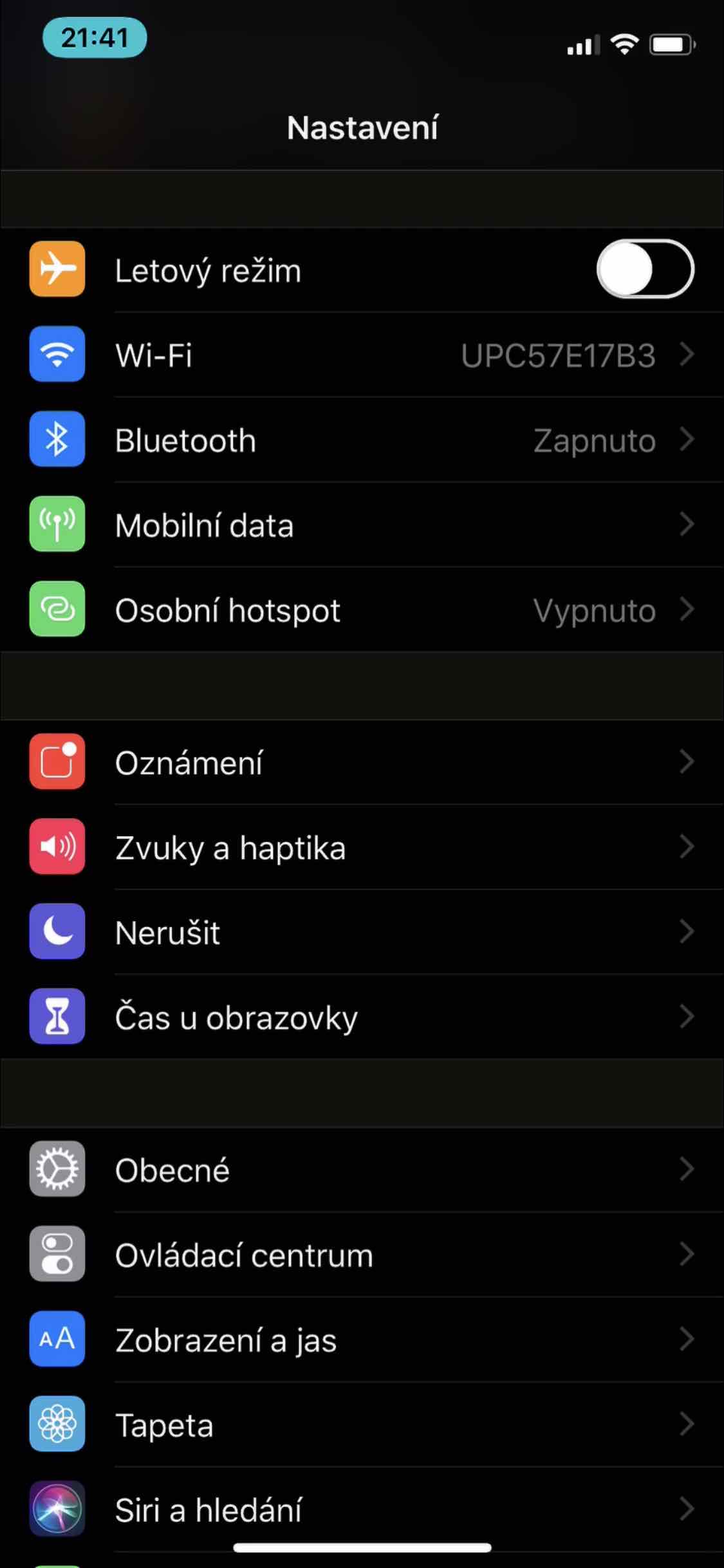Open Nerušit settings
Image resolution: width=724 pixels, height=1568 pixels.
coord(360,933)
